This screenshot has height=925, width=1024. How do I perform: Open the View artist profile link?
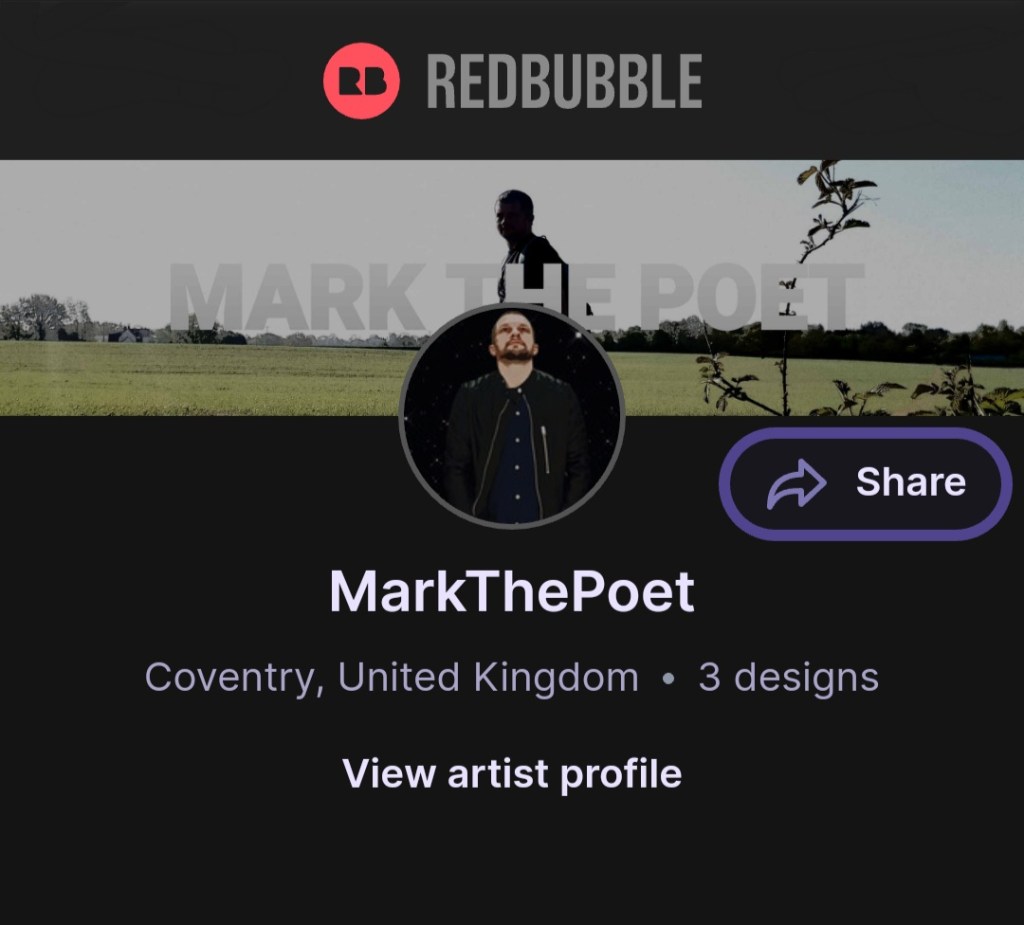[512, 773]
